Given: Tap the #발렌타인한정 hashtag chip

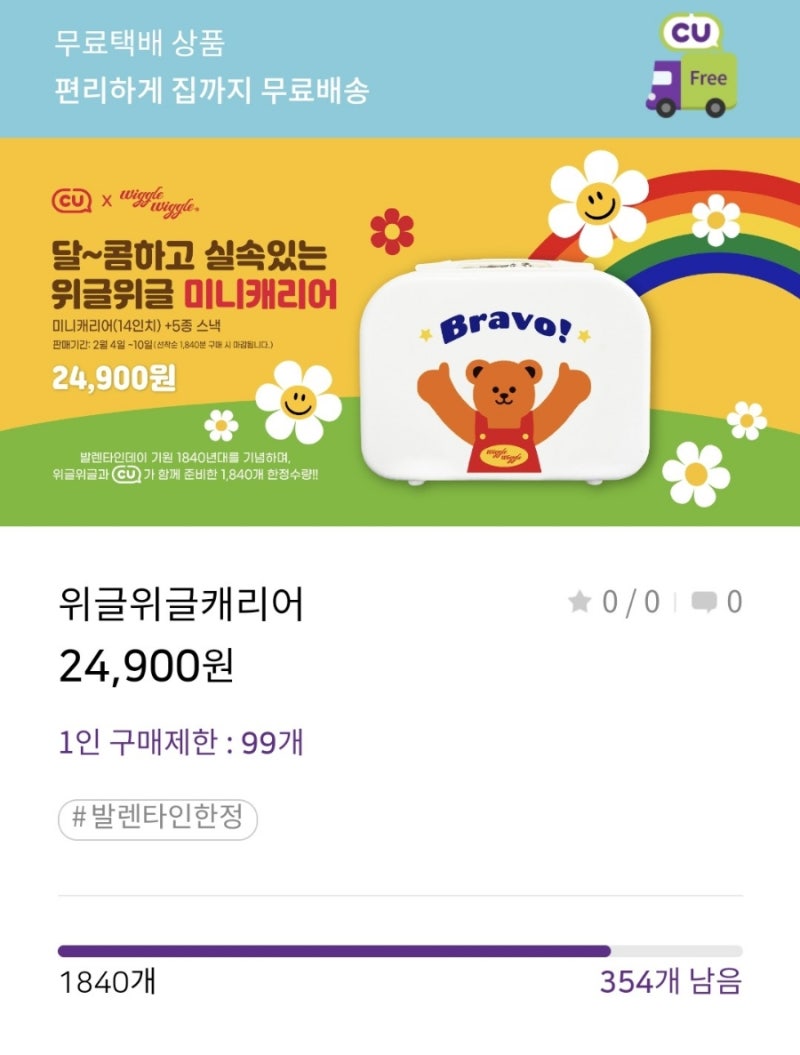Looking at the screenshot, I should (x=158, y=820).
